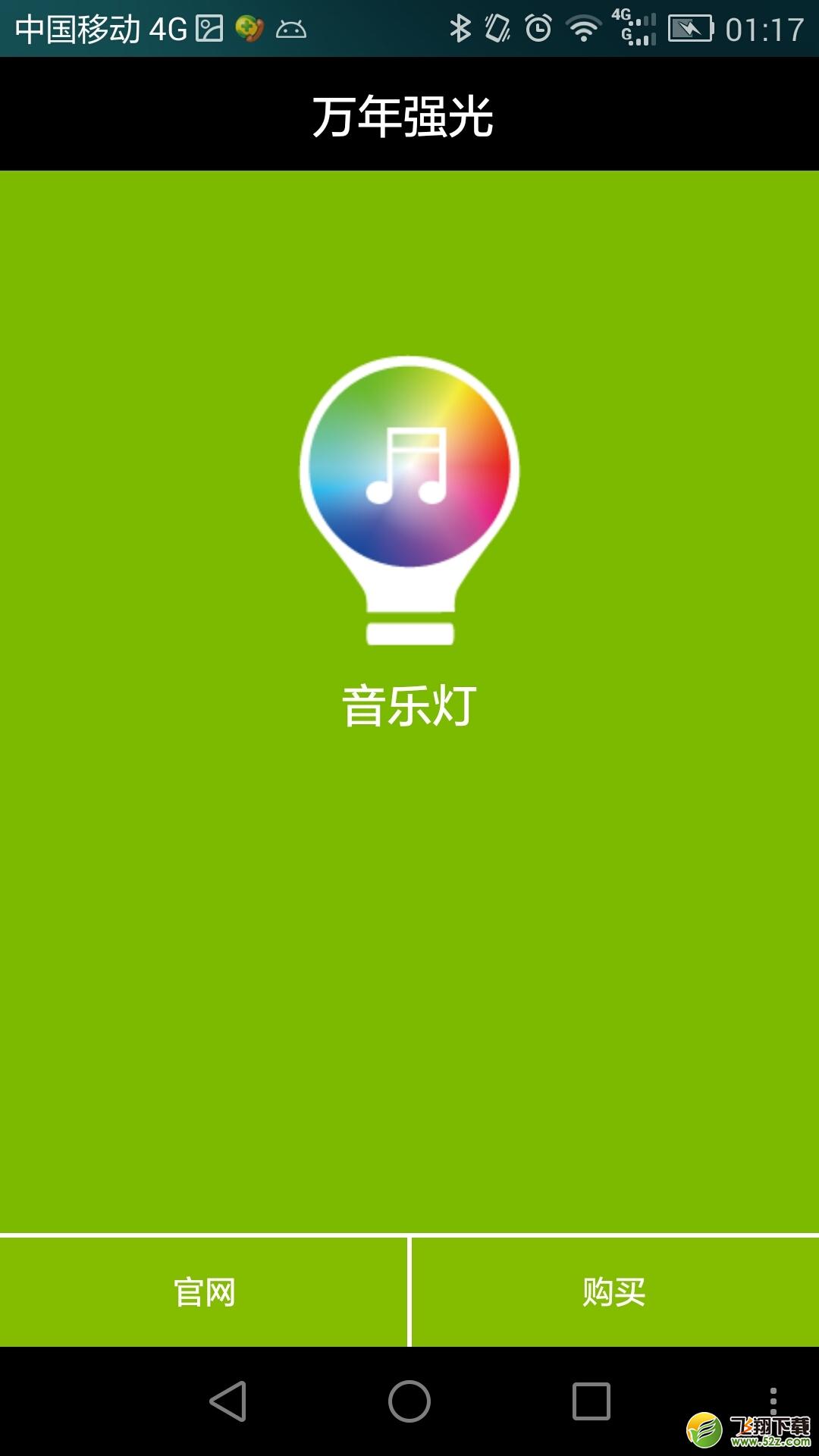Tap the 购买 purchase button
819x1456 pixels.
615,1292
